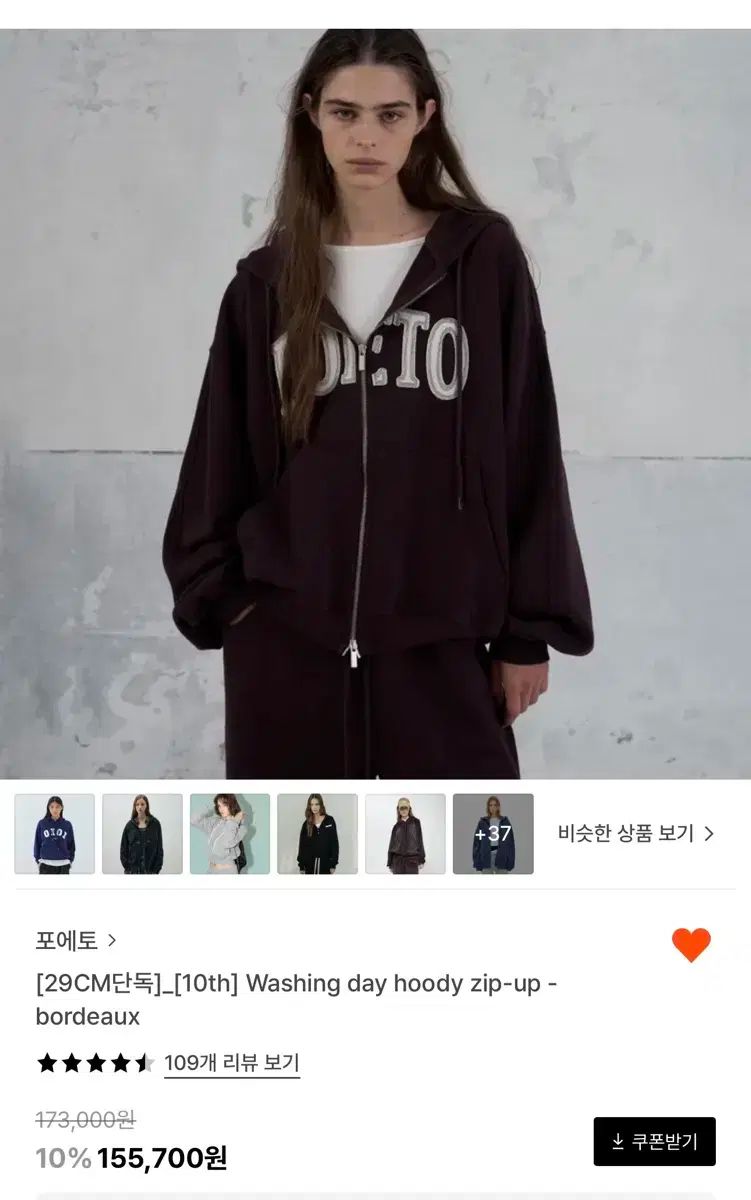Tap the 쿠폰받기 coupon button
The width and height of the screenshot is (751, 1200).
(654, 1141)
